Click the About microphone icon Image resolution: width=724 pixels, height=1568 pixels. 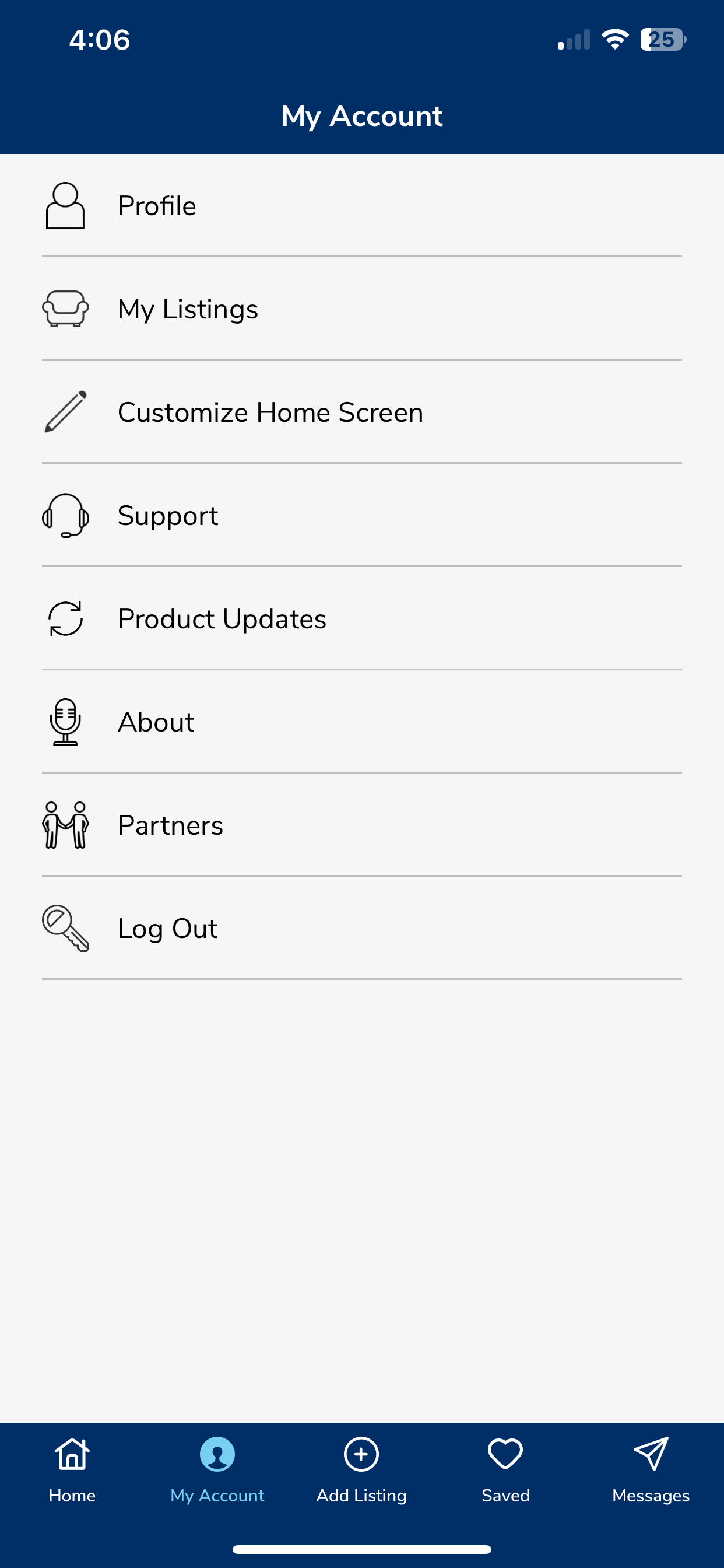coord(66,723)
